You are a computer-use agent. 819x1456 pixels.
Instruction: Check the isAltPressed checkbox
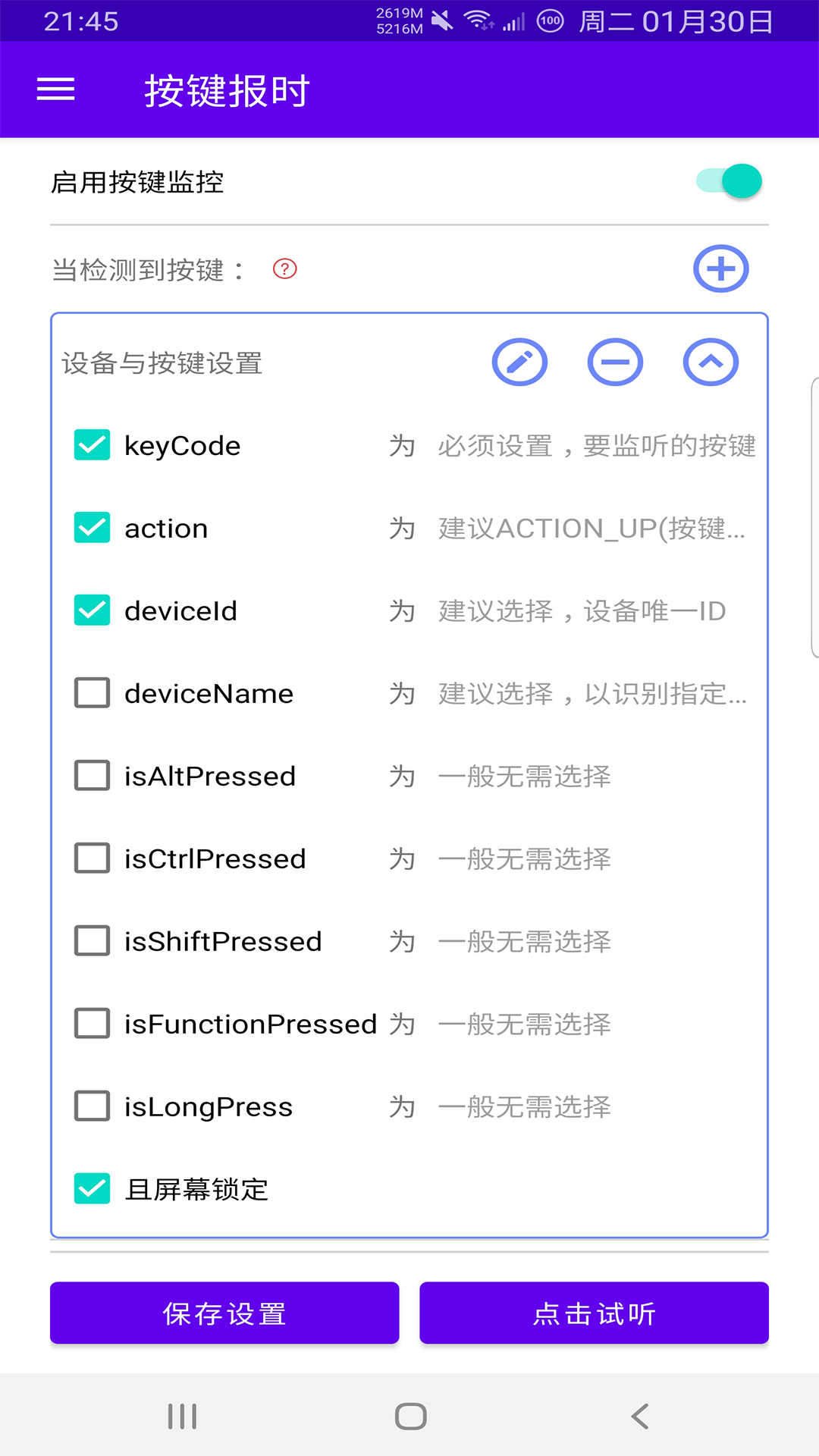pos(93,776)
